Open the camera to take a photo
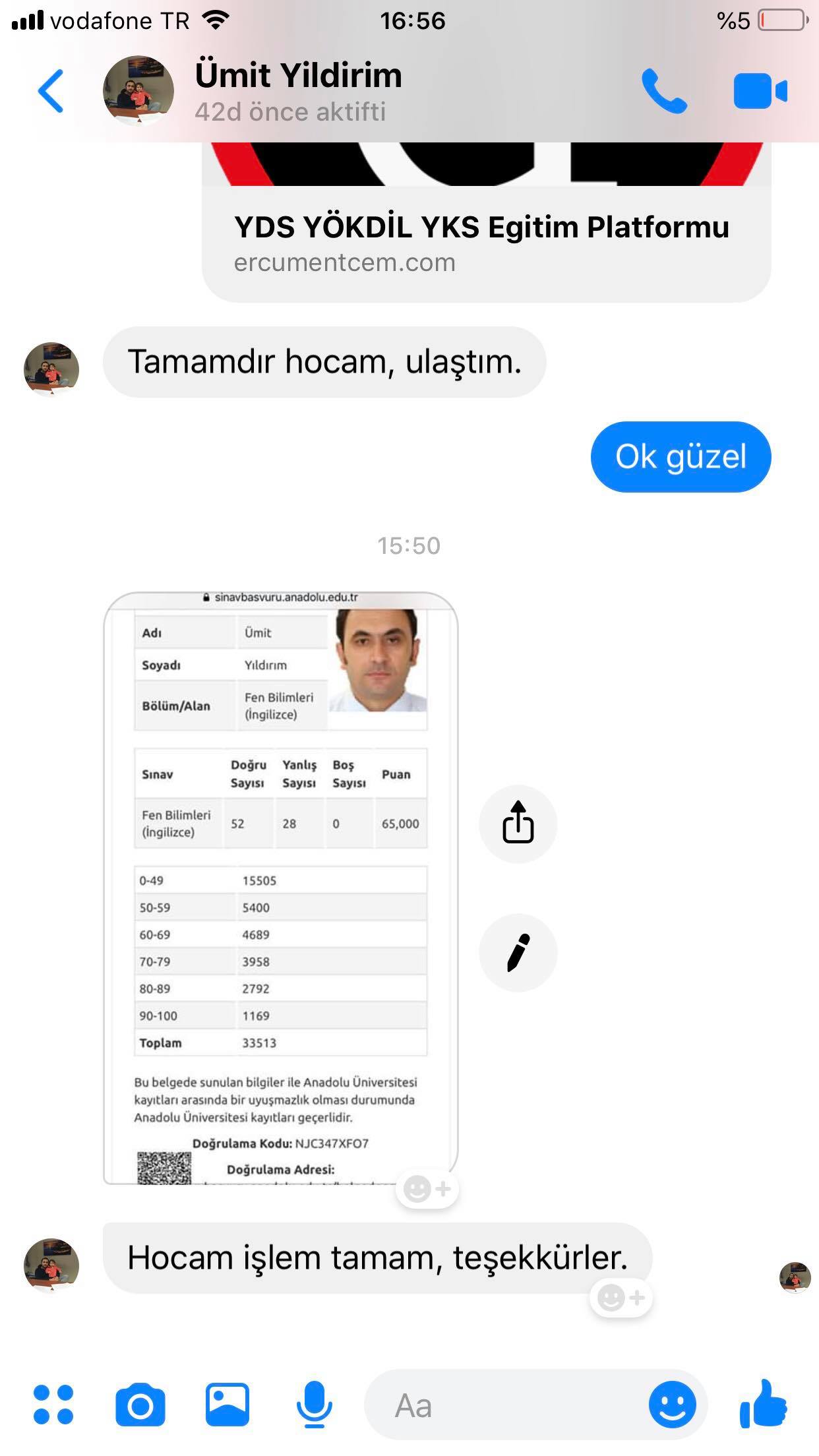The height and width of the screenshot is (1456, 819). (x=140, y=1405)
